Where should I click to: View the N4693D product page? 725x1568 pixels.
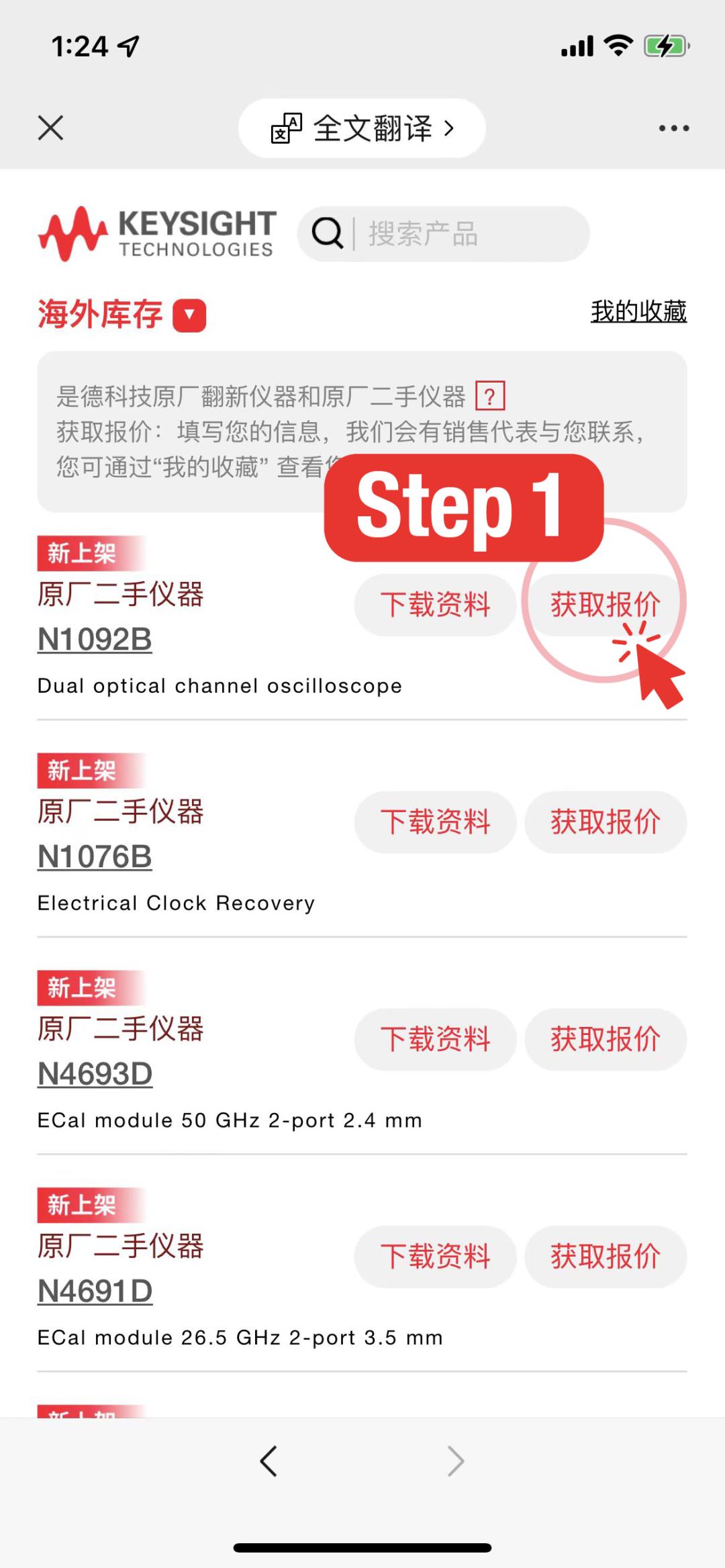pos(95,1075)
